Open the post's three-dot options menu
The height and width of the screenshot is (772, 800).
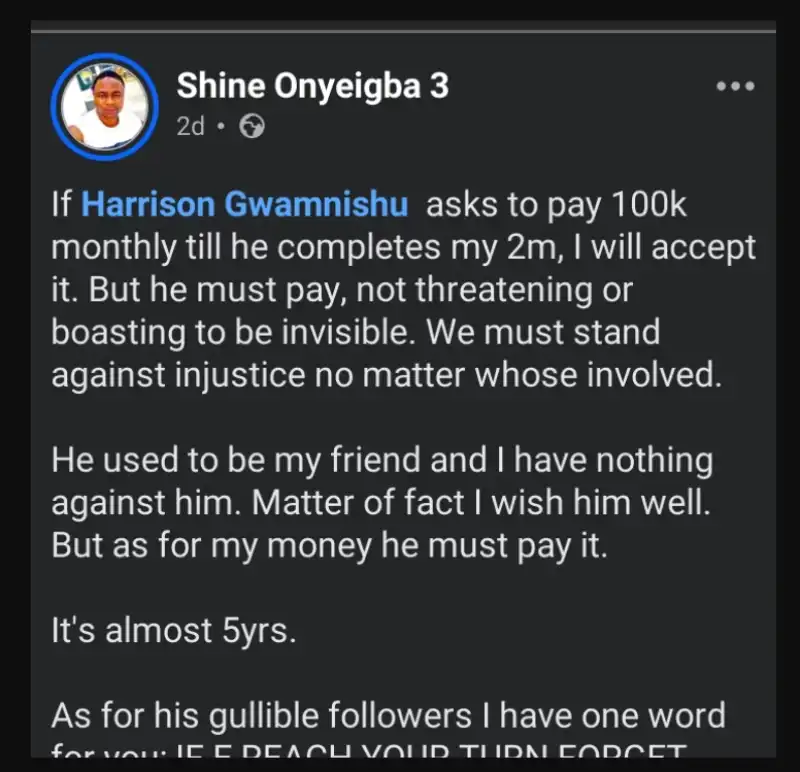pyautogui.click(x=736, y=87)
